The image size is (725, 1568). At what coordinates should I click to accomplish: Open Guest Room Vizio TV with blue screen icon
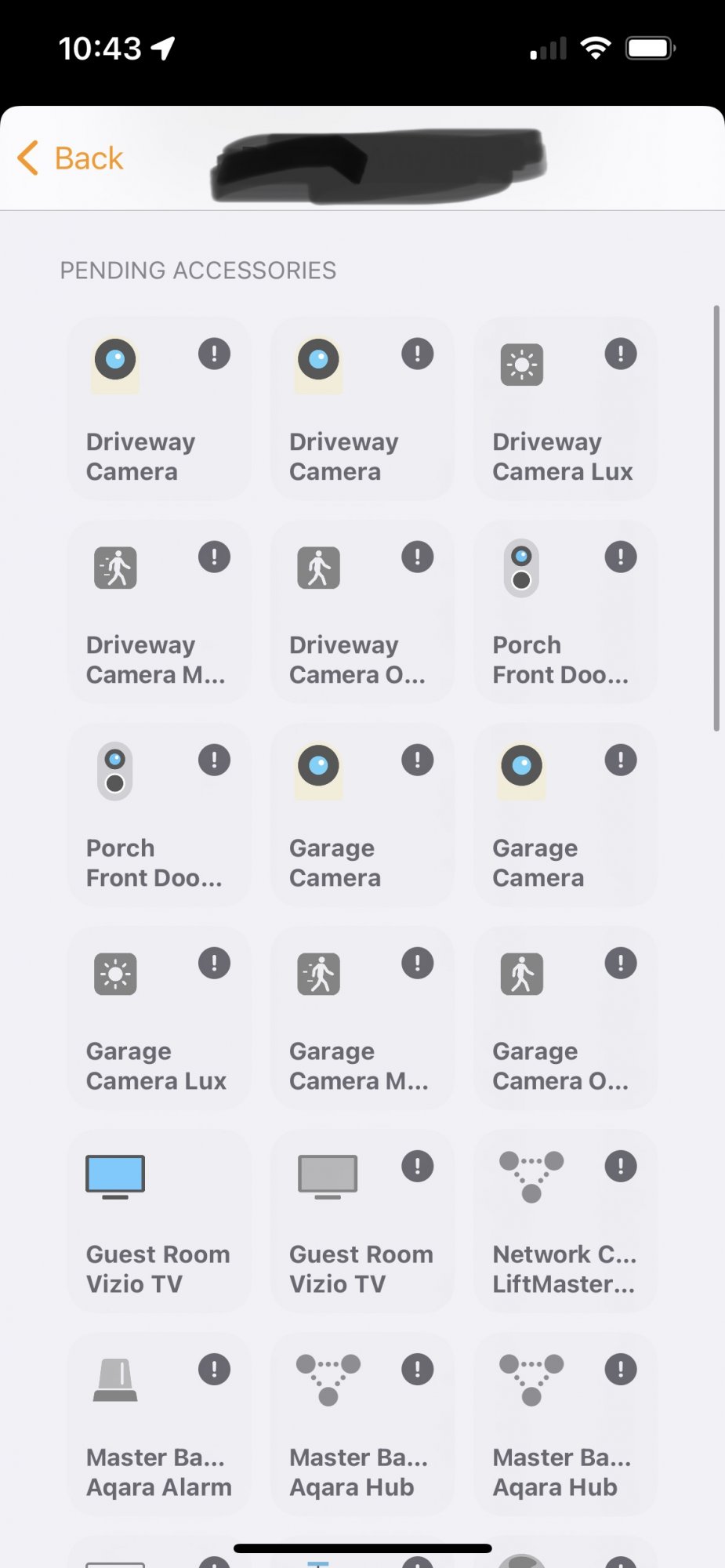[159, 1221]
